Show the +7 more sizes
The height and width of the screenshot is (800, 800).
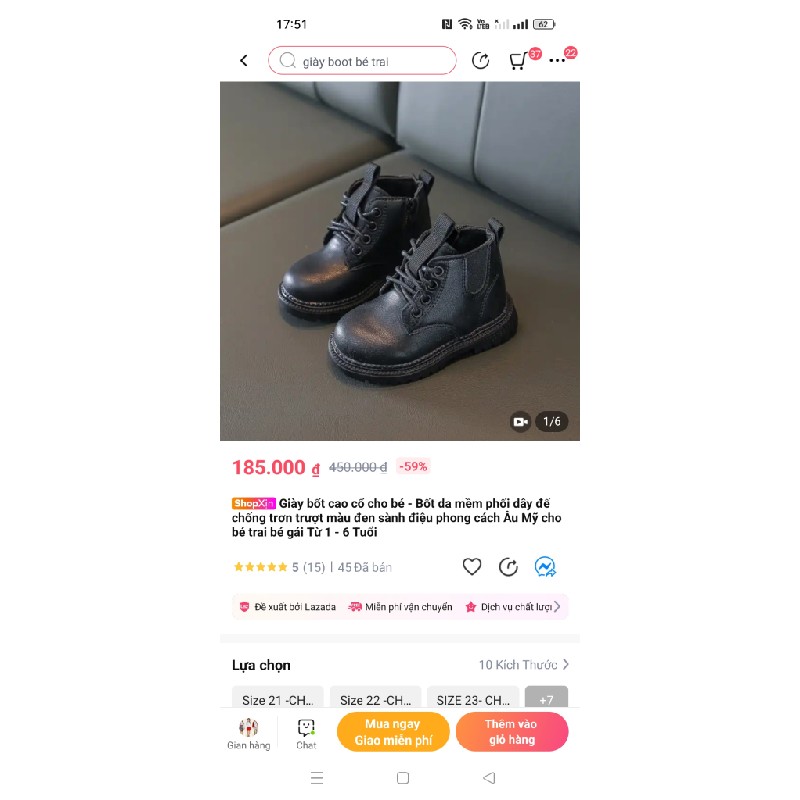[546, 700]
